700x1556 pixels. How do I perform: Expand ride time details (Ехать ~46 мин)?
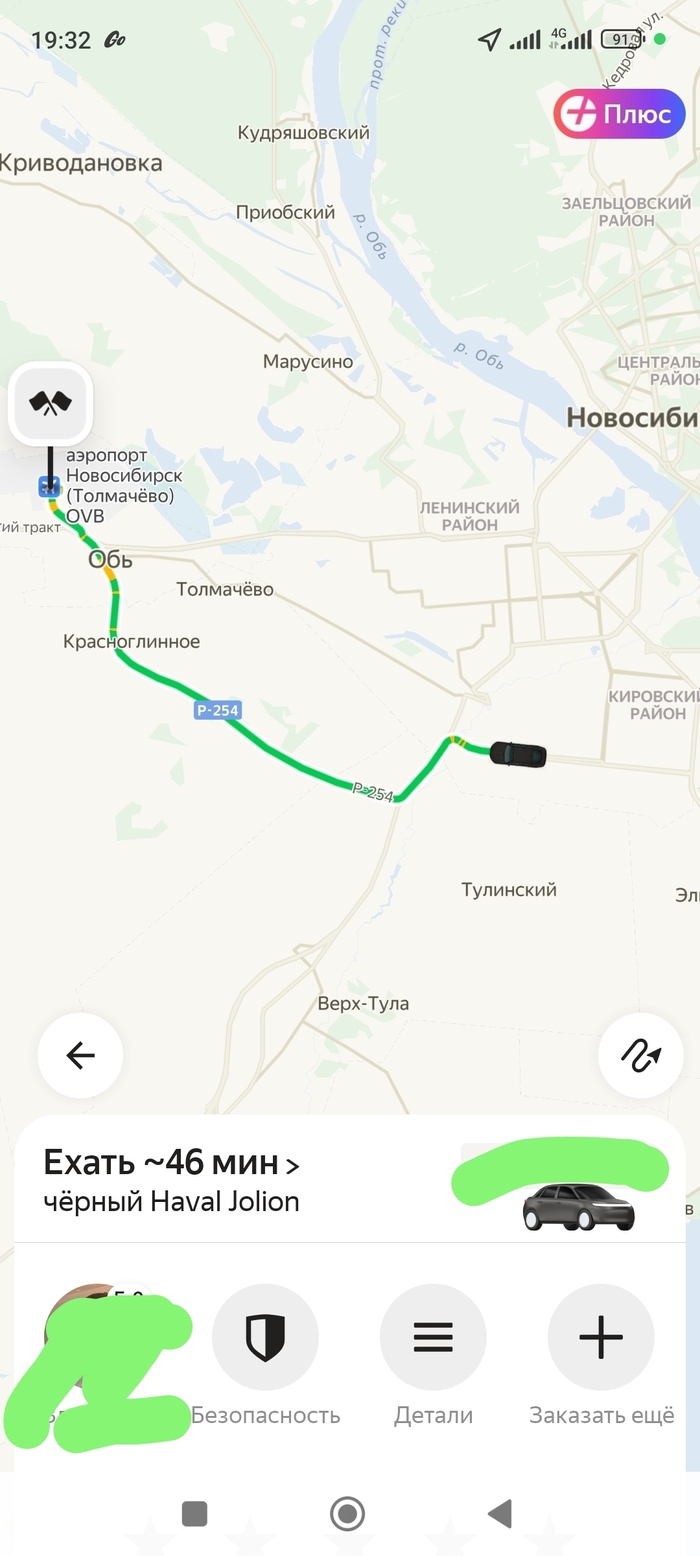pyautogui.click(x=171, y=1164)
